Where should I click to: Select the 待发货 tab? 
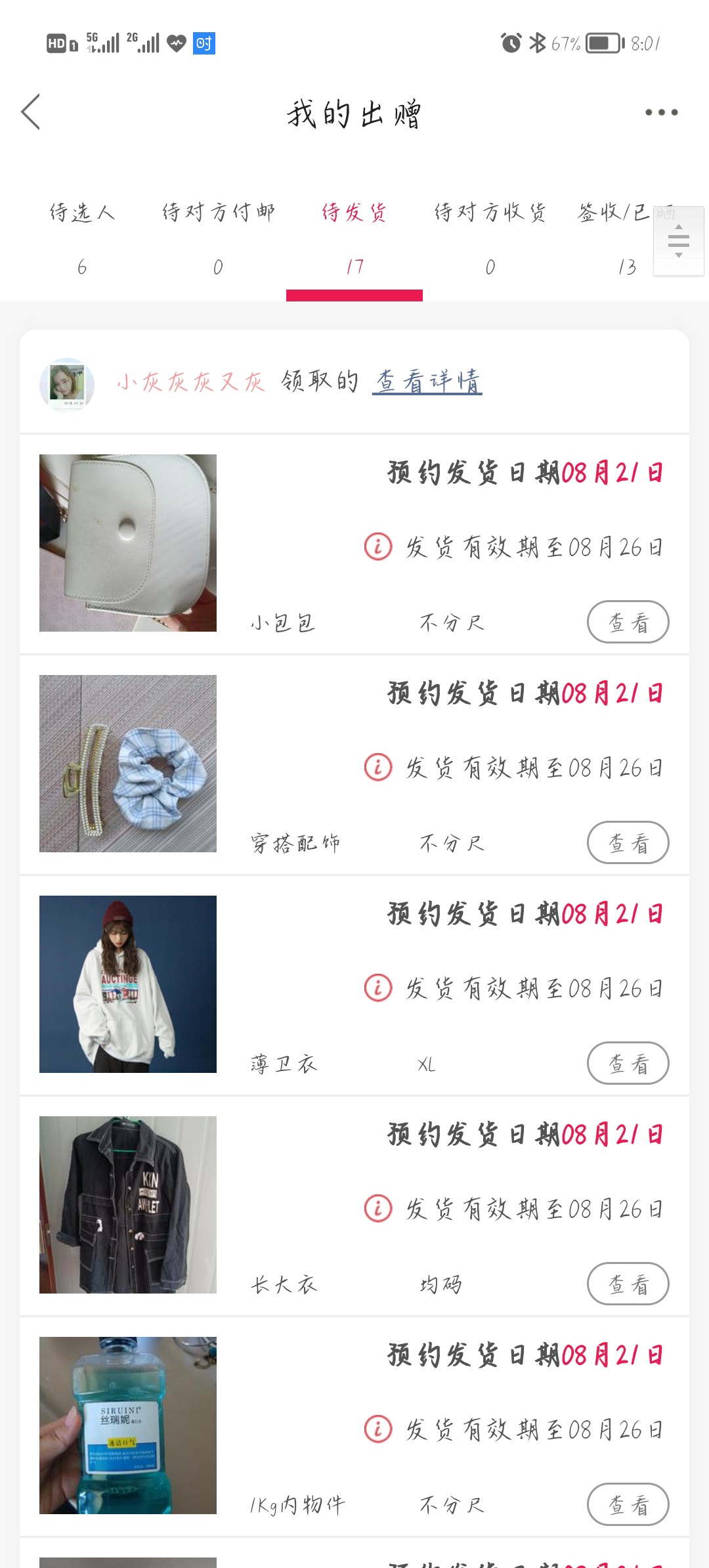354,236
